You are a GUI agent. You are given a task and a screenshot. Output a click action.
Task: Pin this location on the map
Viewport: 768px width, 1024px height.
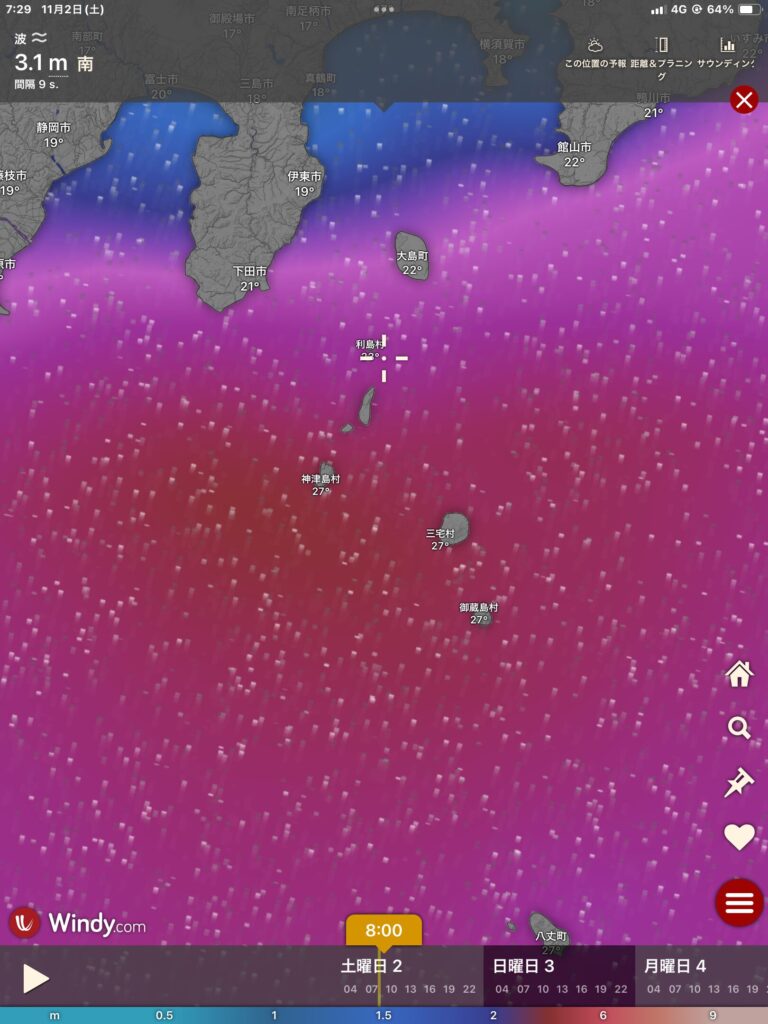click(739, 782)
